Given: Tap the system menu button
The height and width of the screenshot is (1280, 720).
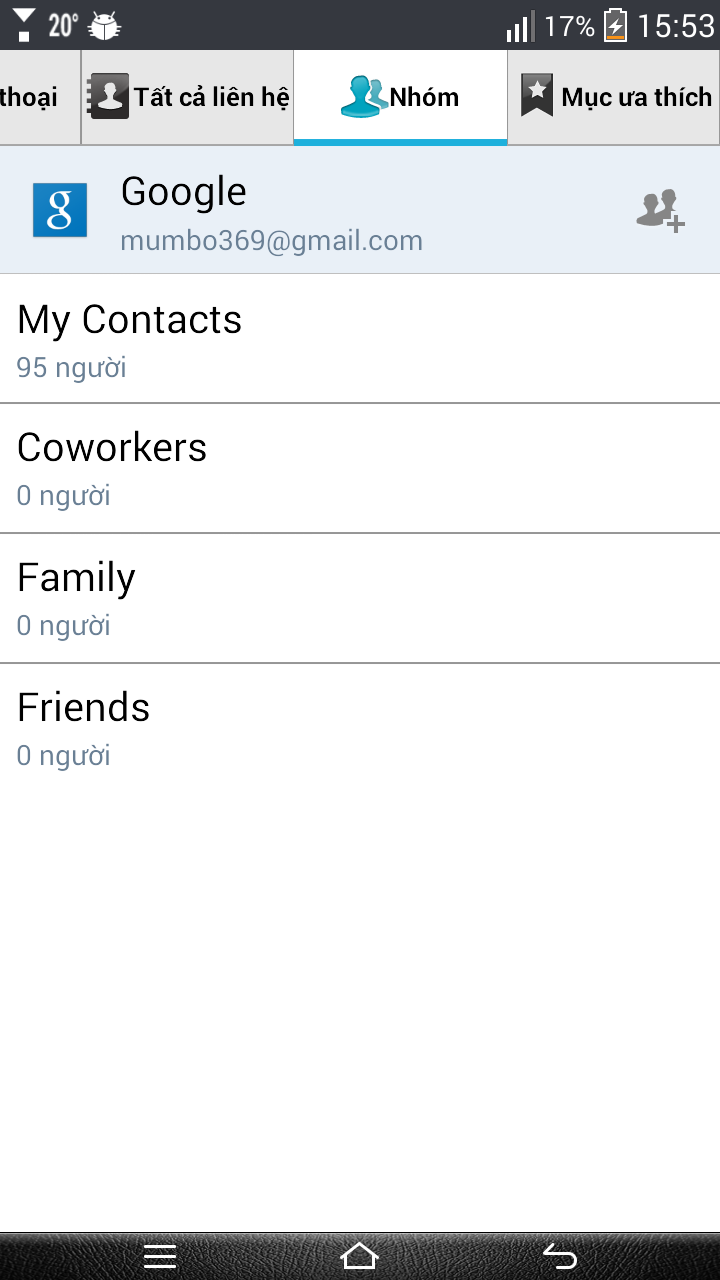Looking at the screenshot, I should 160,1256.
